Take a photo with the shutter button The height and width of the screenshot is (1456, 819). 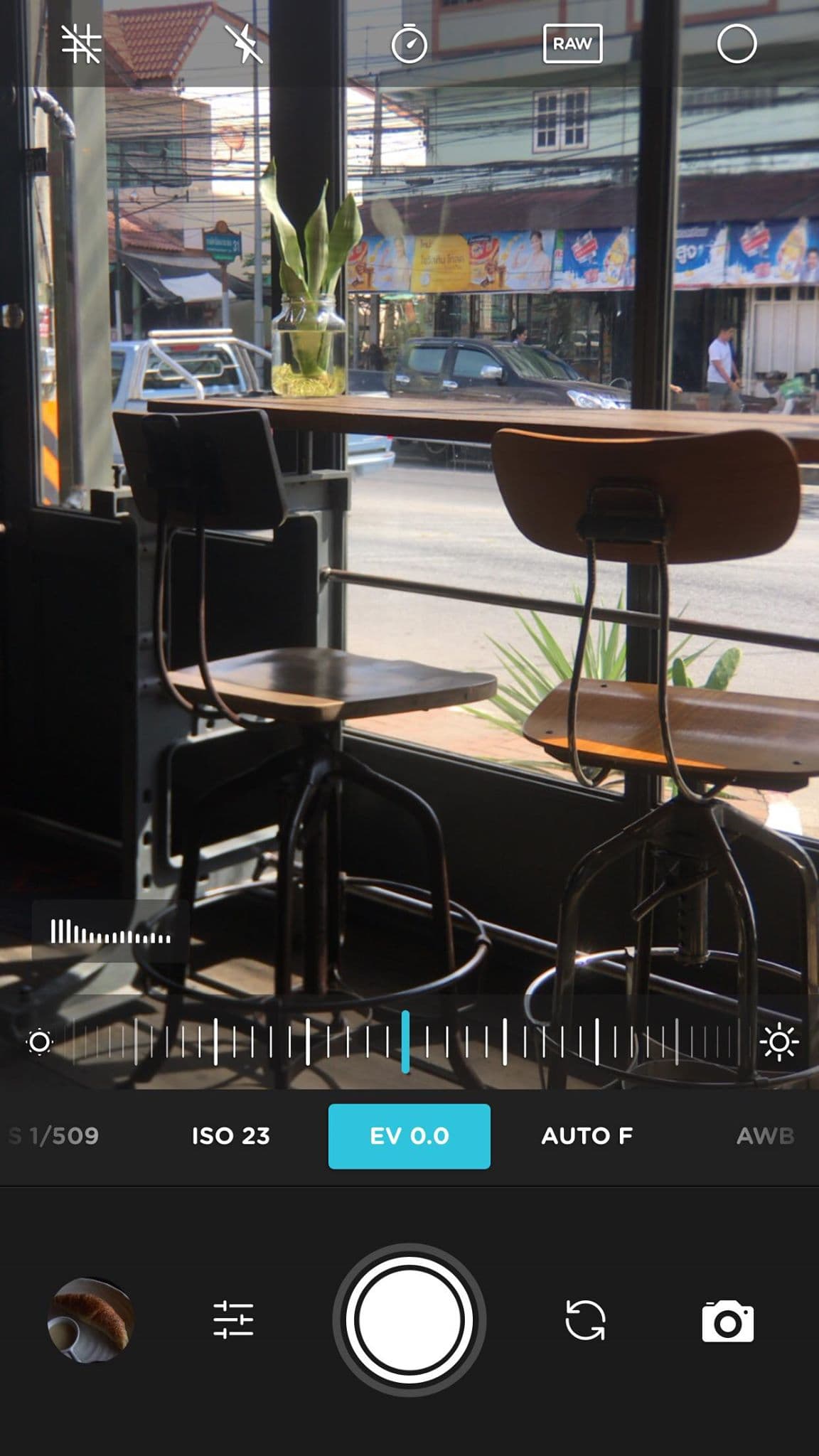click(409, 1320)
